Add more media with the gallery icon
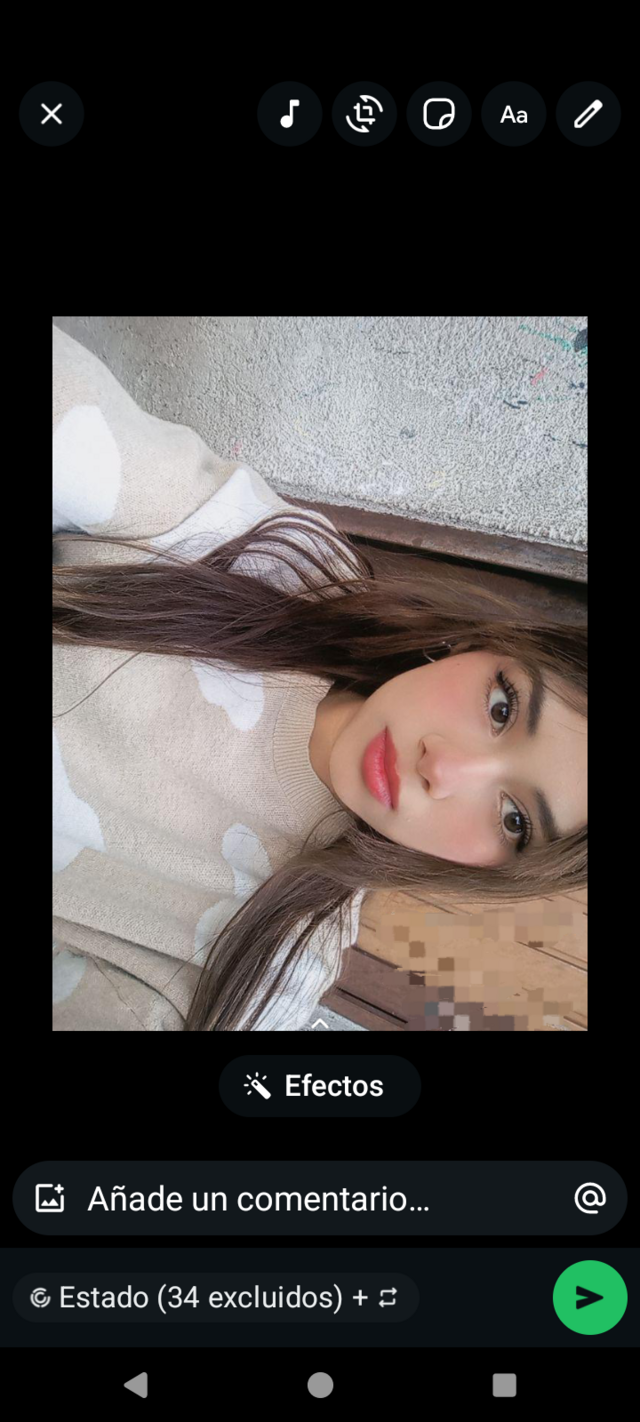640x1422 pixels. (x=50, y=1198)
